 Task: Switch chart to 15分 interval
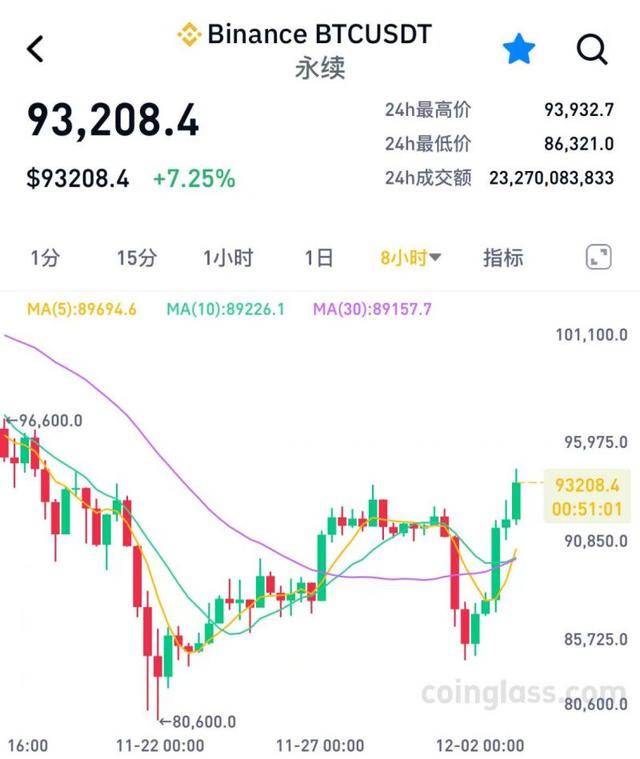[x=136, y=258]
